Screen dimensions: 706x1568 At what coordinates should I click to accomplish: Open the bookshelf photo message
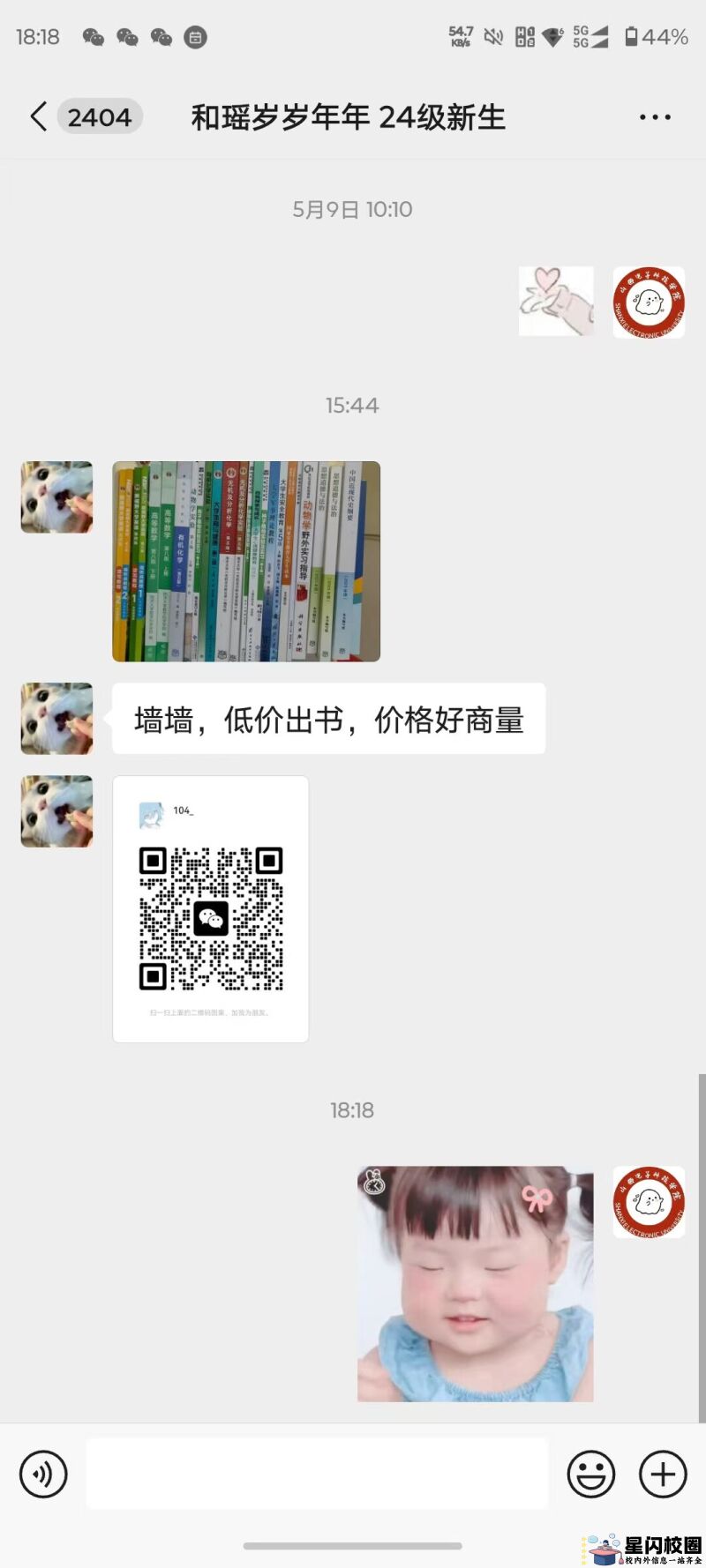[246, 562]
